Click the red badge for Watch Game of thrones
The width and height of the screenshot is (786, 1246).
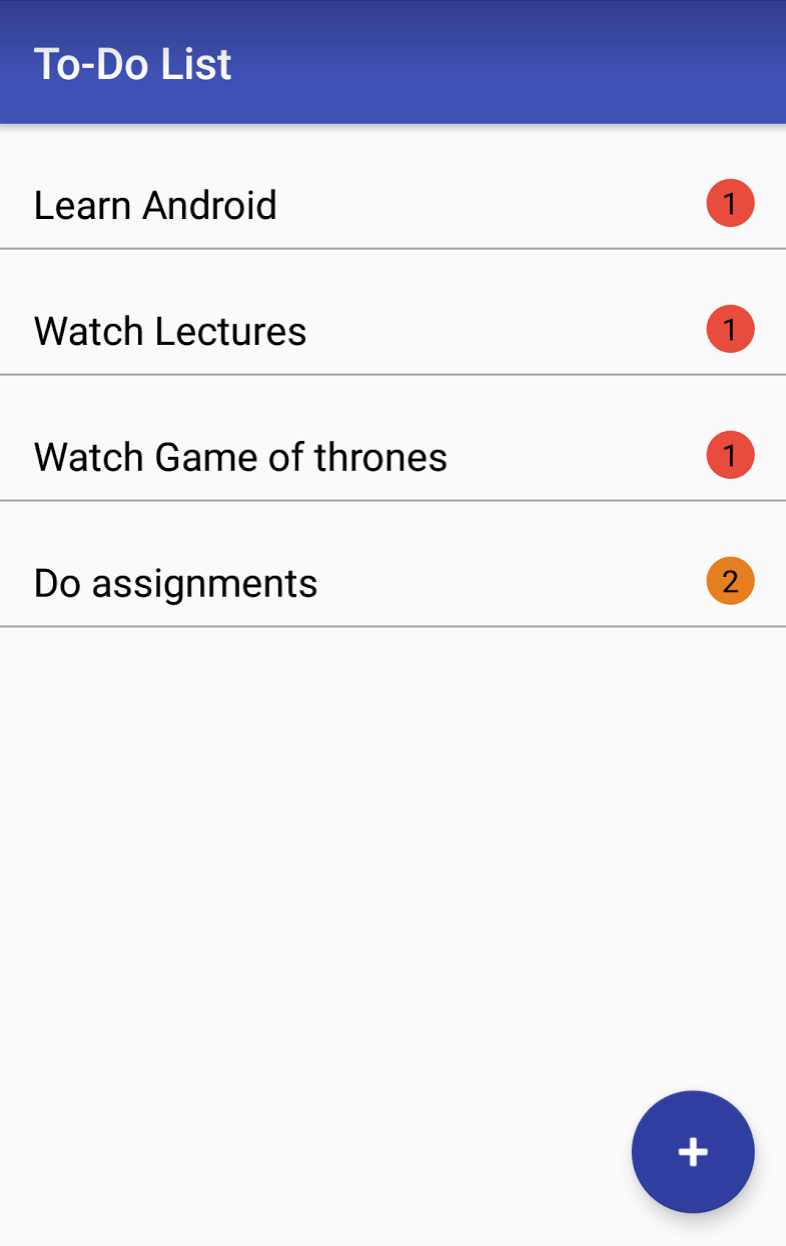(730, 455)
